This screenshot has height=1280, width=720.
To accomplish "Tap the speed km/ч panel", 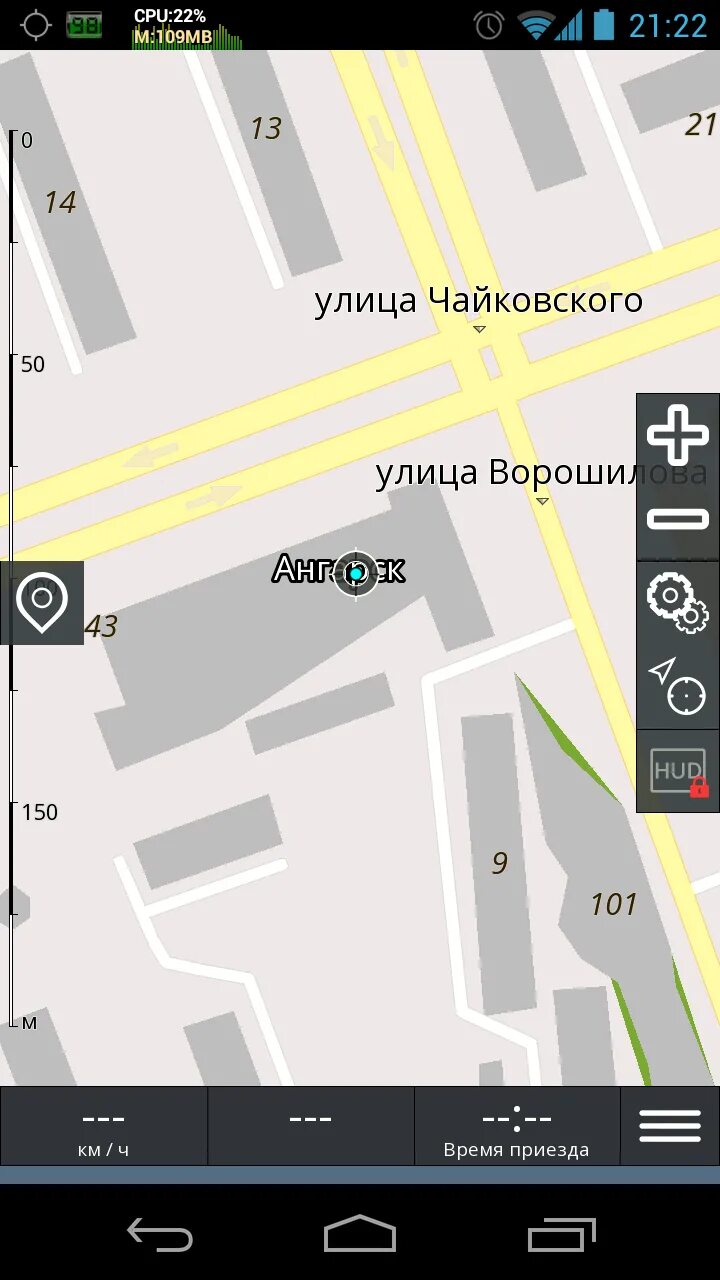I will pyautogui.click(x=104, y=1126).
